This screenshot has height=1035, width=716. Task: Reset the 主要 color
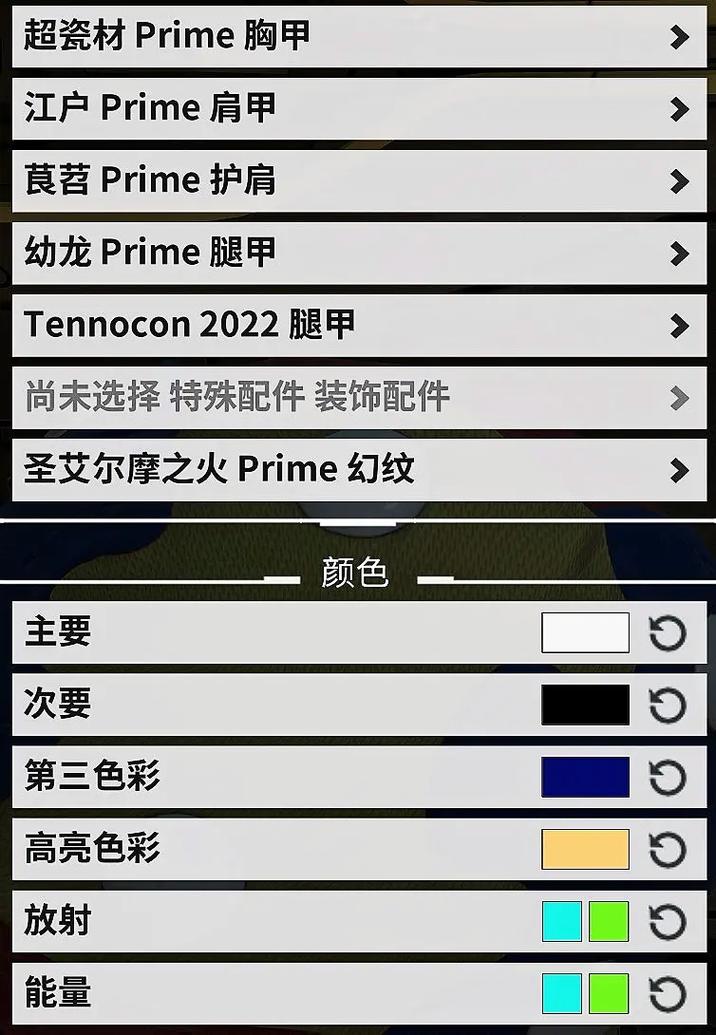[667, 634]
